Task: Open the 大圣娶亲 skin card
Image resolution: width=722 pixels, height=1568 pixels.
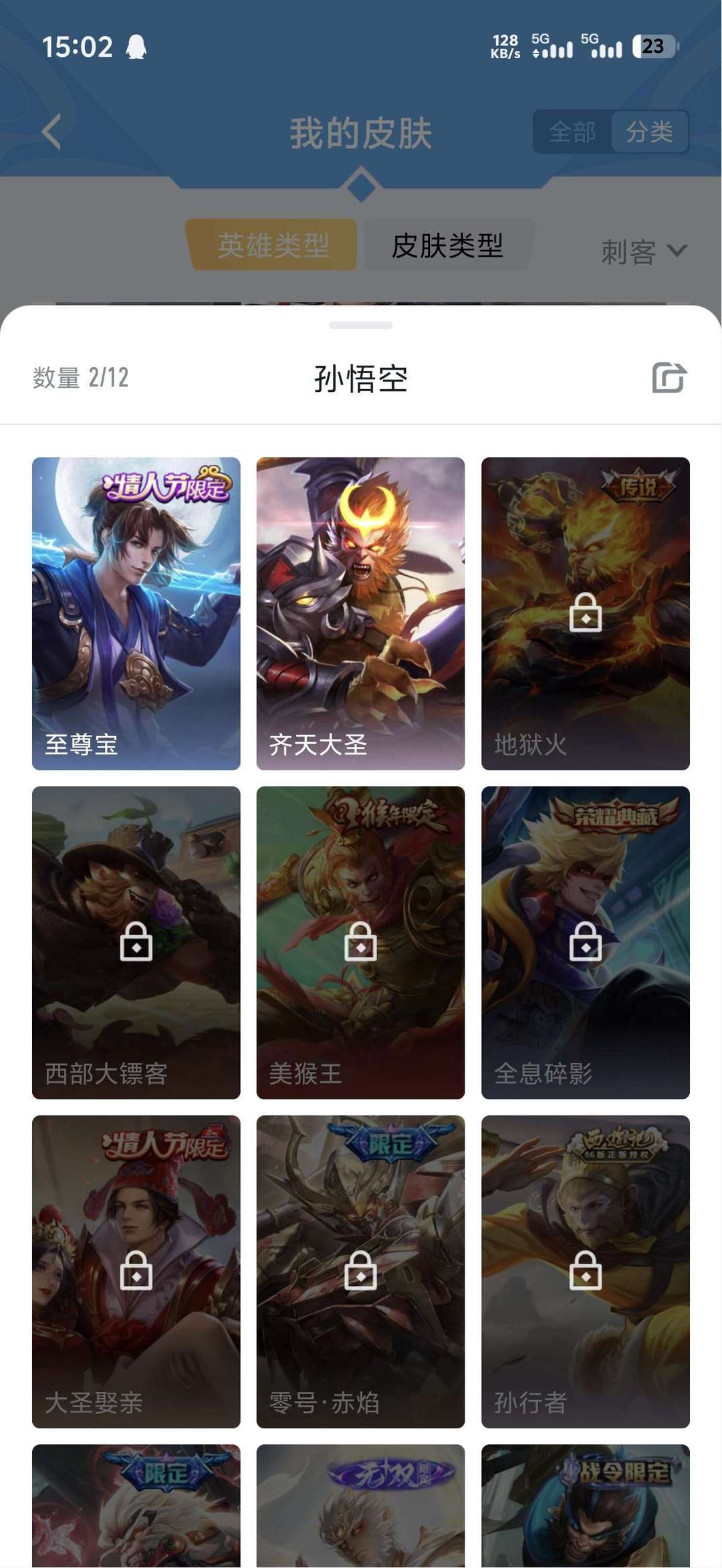Action: click(136, 1271)
